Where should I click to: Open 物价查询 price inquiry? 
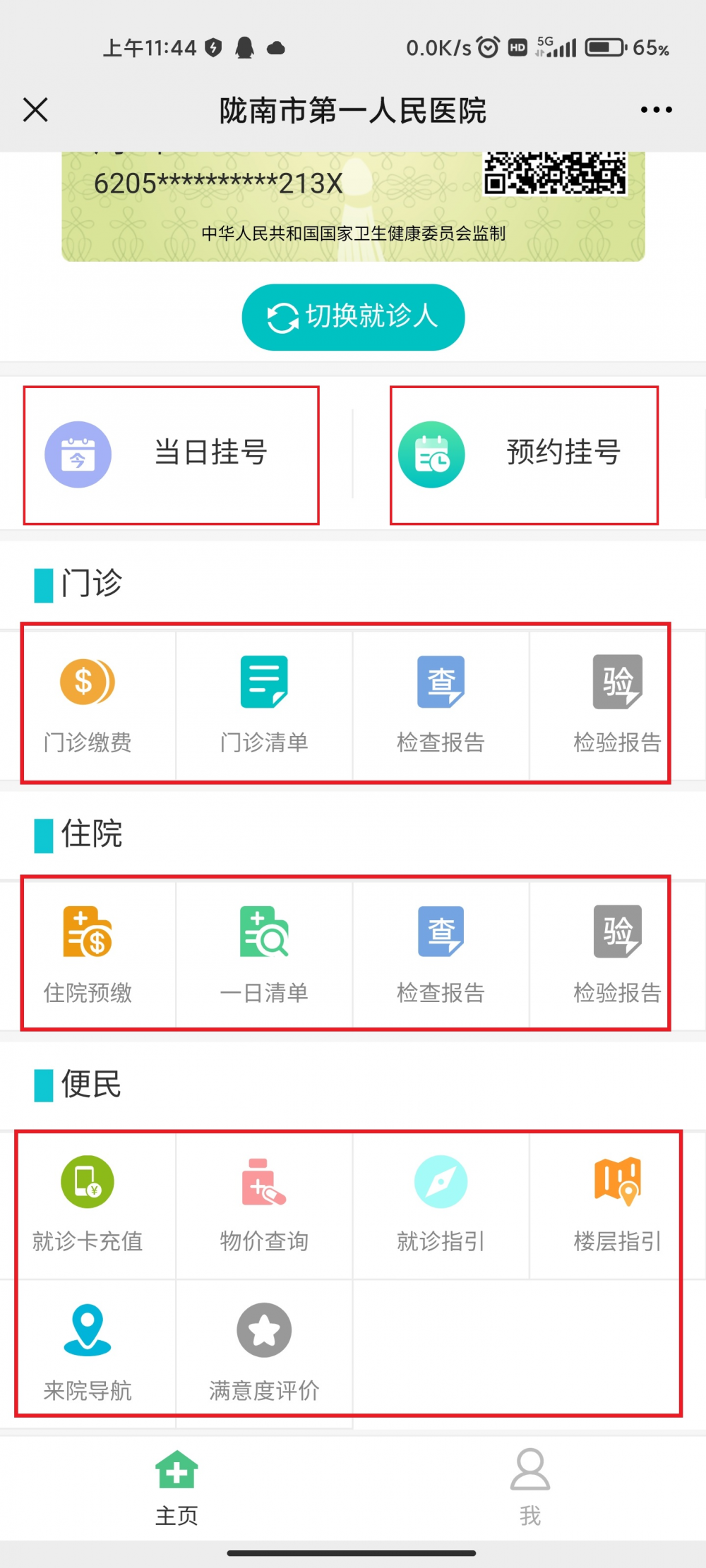click(264, 1204)
